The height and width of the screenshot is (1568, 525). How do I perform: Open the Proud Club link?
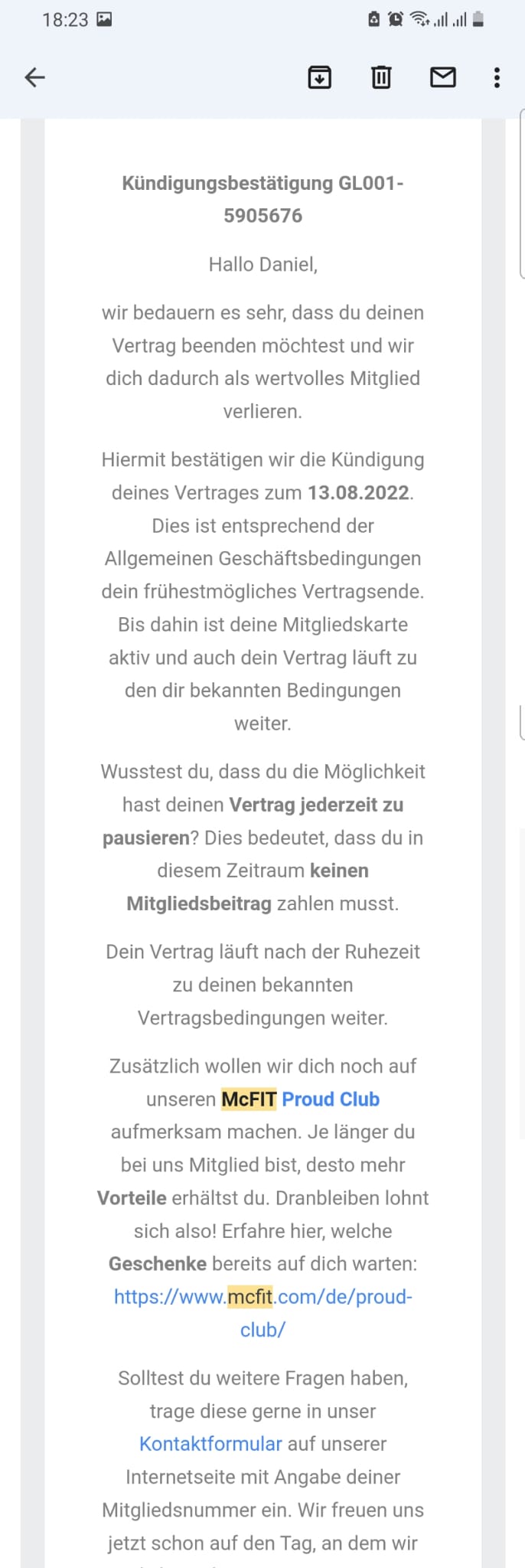tap(331, 1099)
